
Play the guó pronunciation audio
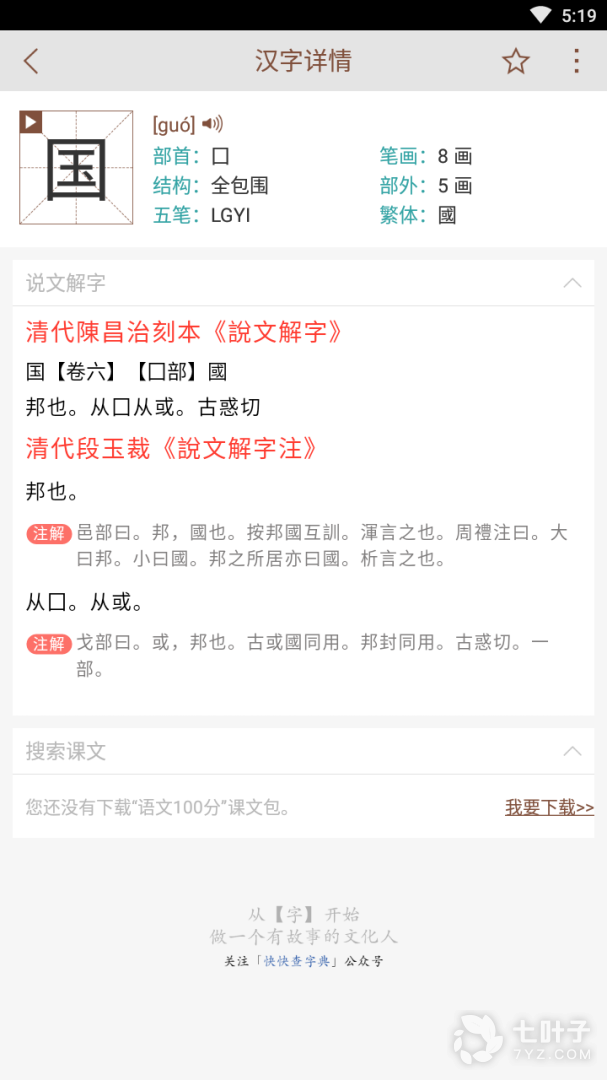212,124
